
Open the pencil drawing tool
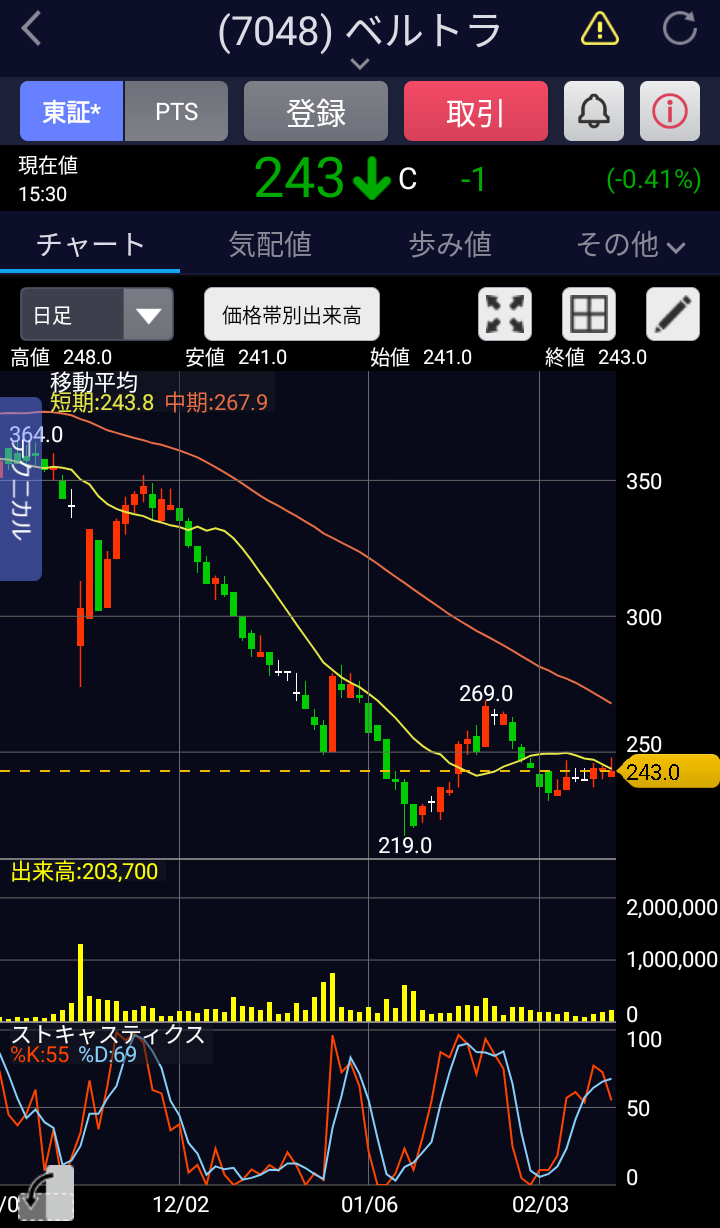[x=673, y=314]
